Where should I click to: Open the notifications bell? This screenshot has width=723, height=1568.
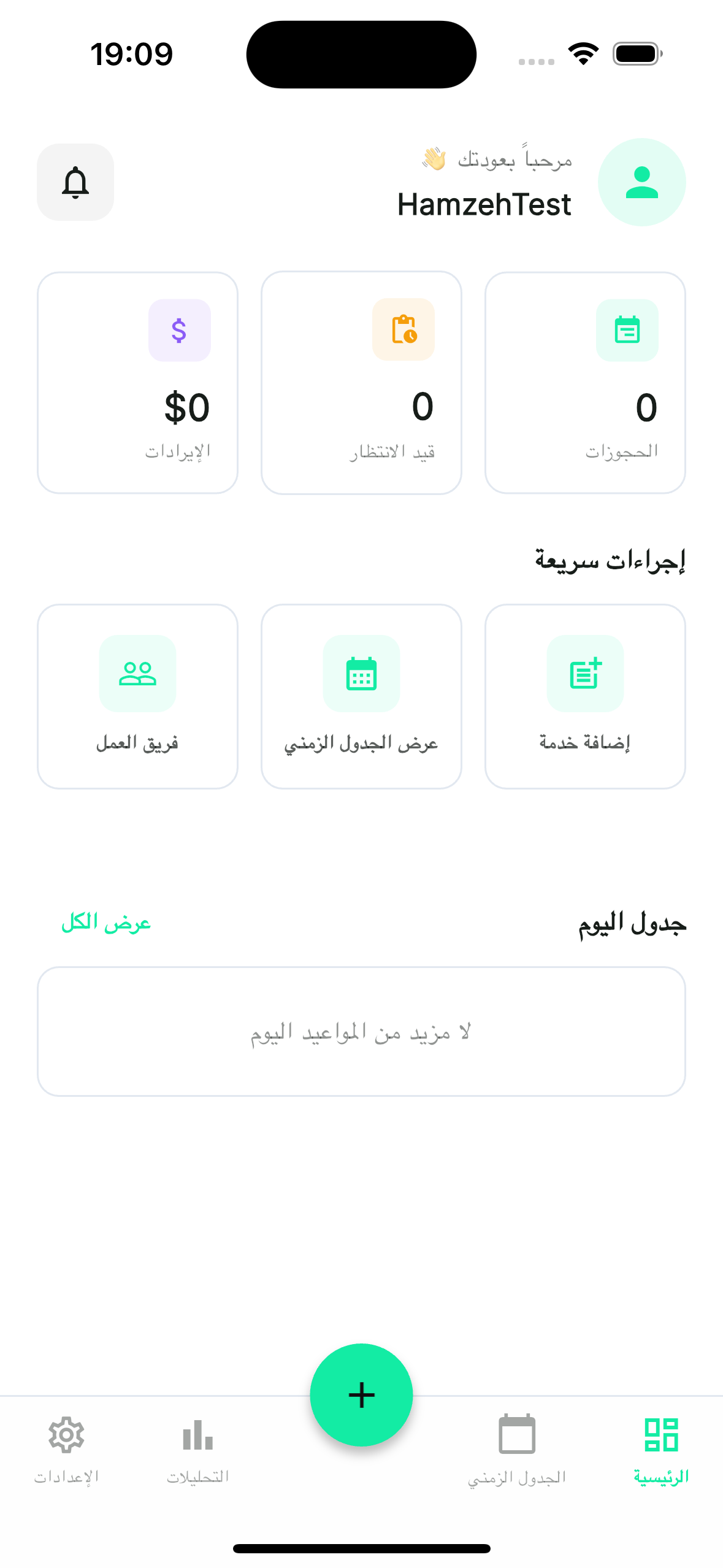(x=75, y=182)
